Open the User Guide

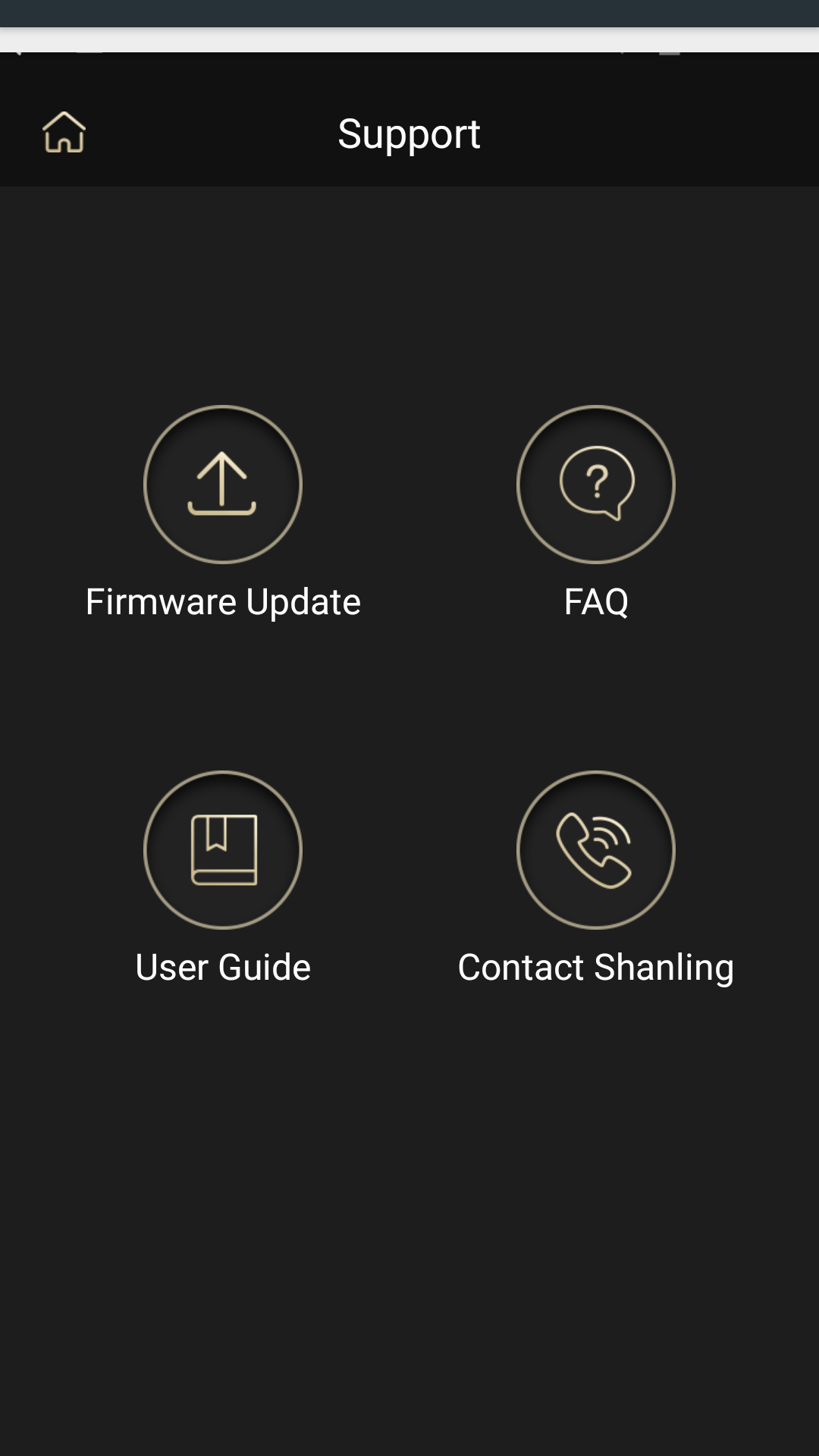[222, 850]
